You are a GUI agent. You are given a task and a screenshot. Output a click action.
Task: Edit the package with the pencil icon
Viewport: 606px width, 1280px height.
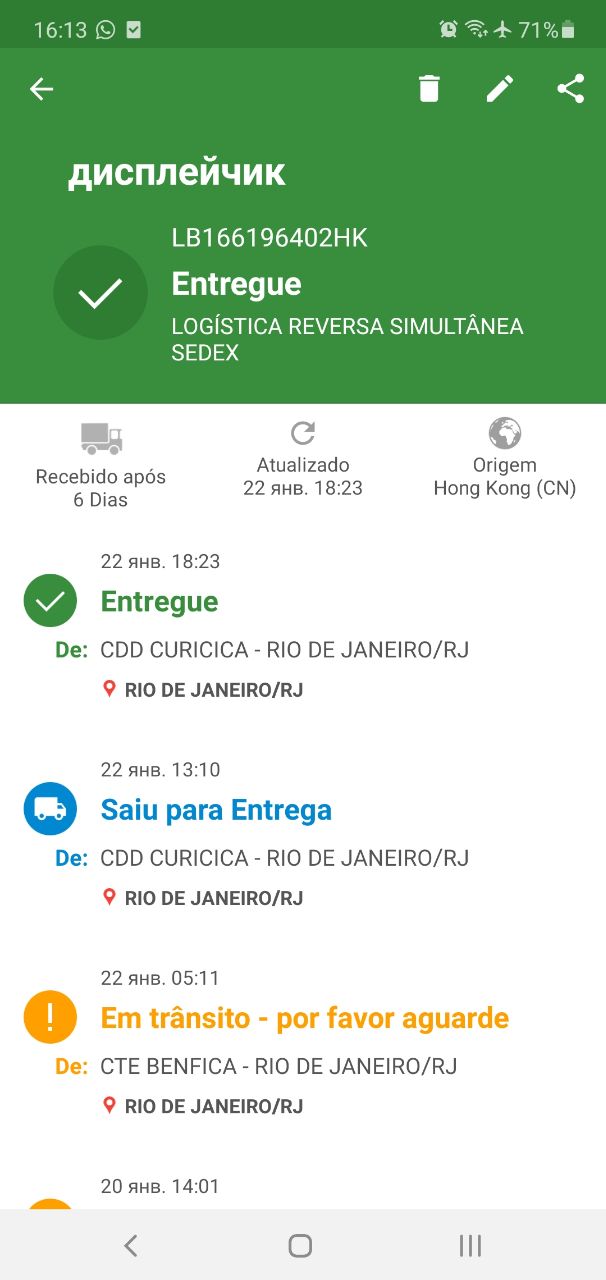500,89
